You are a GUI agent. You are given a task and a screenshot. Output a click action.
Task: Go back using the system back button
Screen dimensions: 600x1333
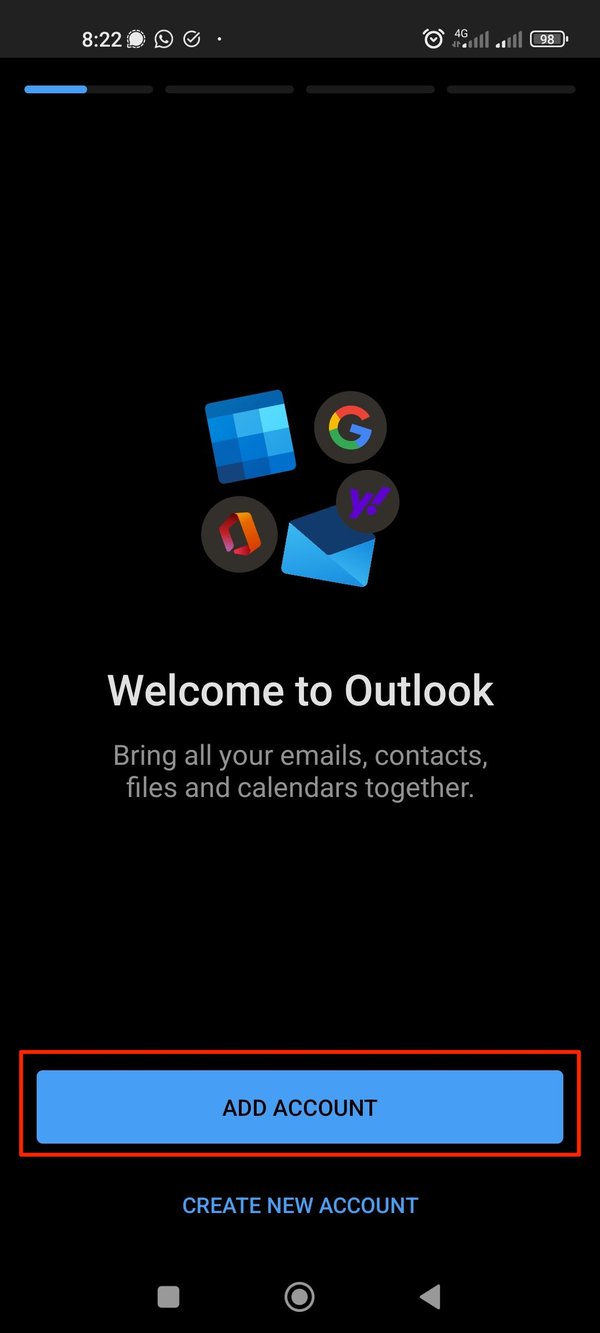[430, 1297]
